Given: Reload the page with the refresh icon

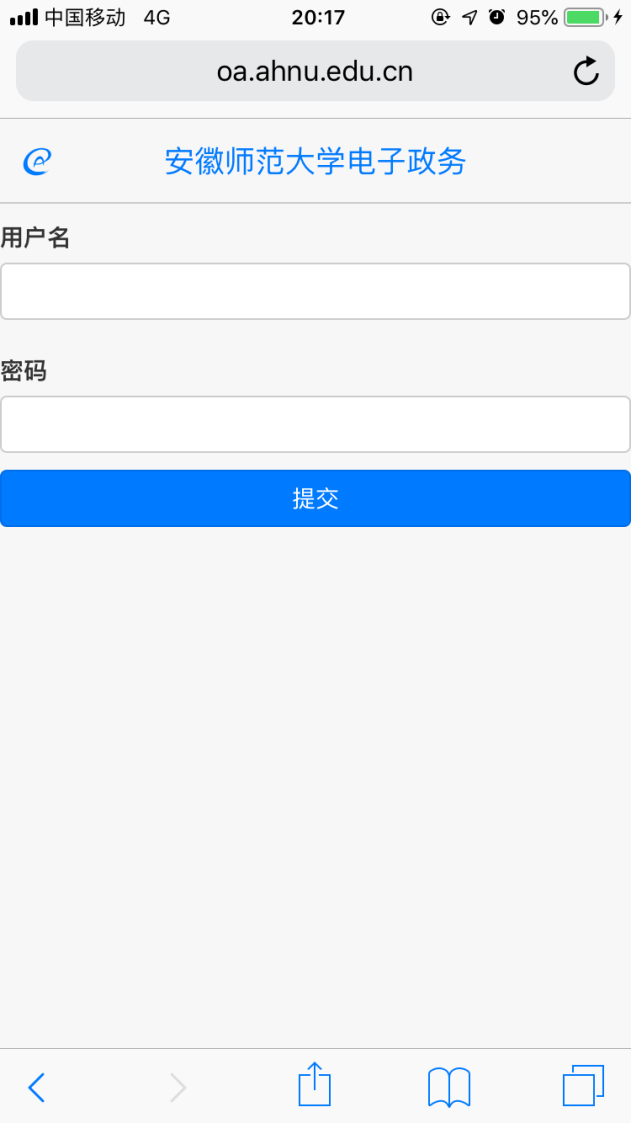Looking at the screenshot, I should (586, 71).
